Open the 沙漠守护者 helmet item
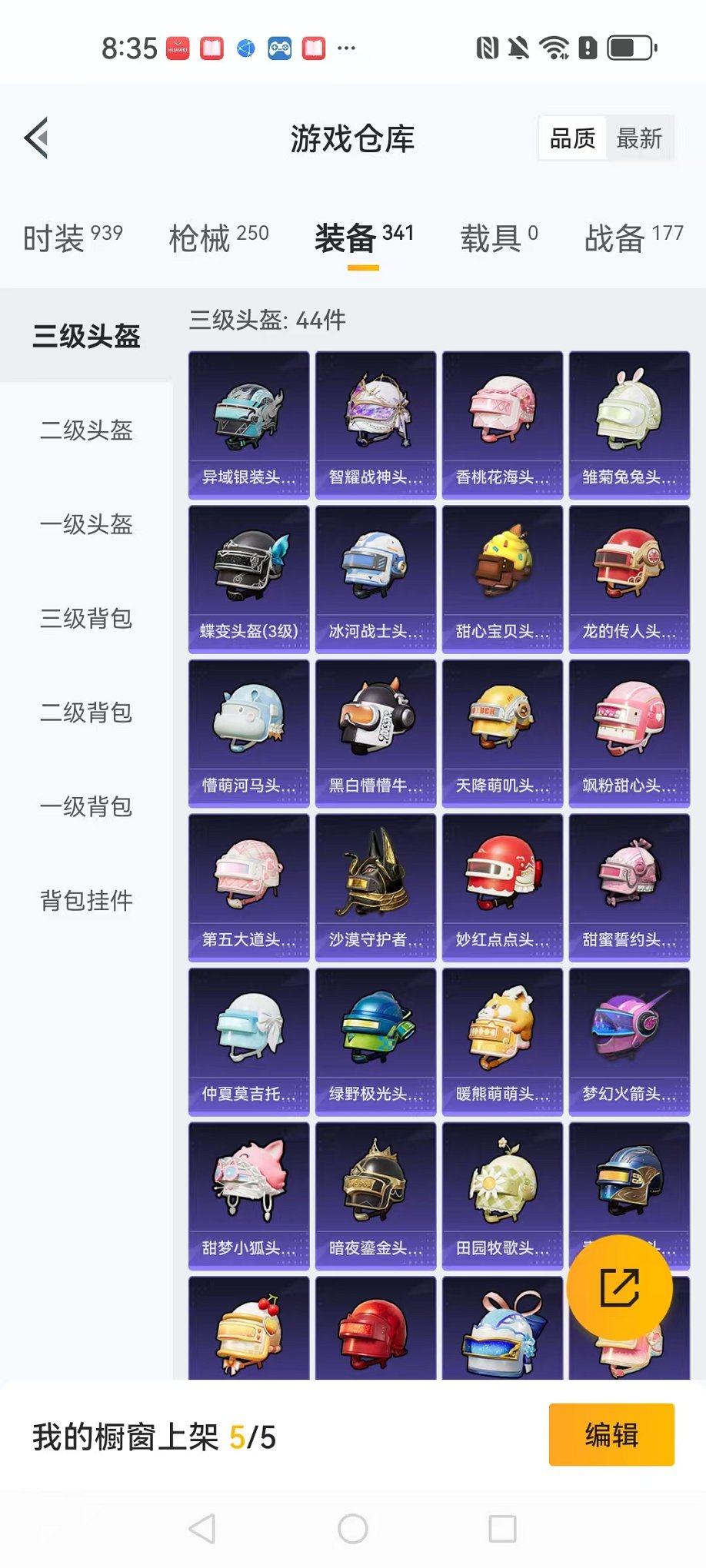Viewport: 706px width, 1568px height. coord(375,888)
